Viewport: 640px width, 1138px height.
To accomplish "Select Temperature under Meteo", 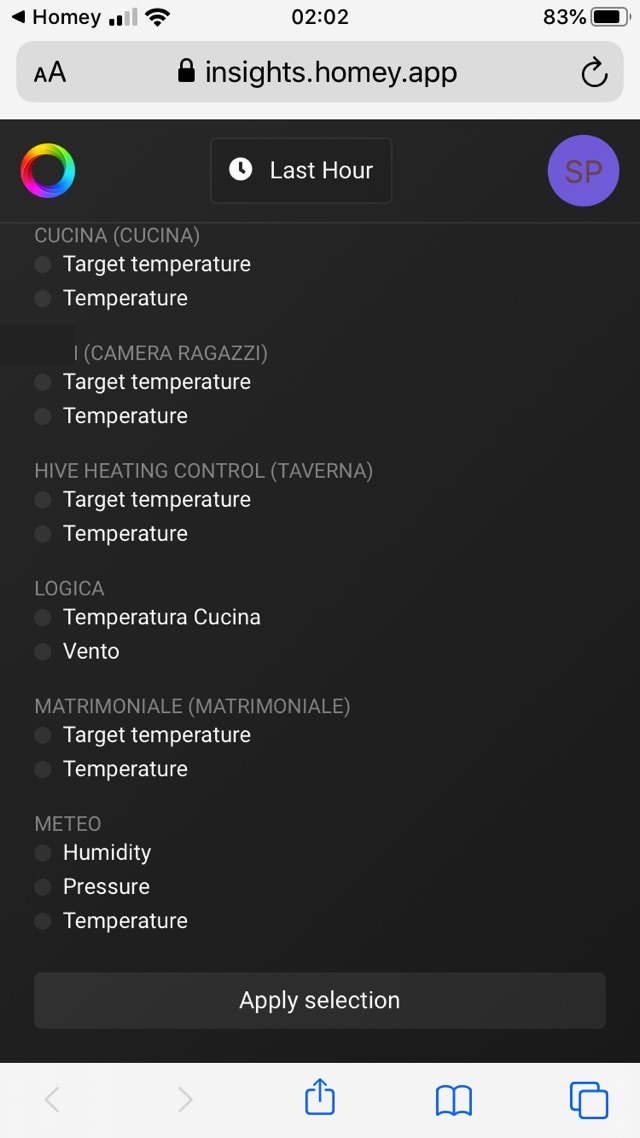I will pos(43,921).
